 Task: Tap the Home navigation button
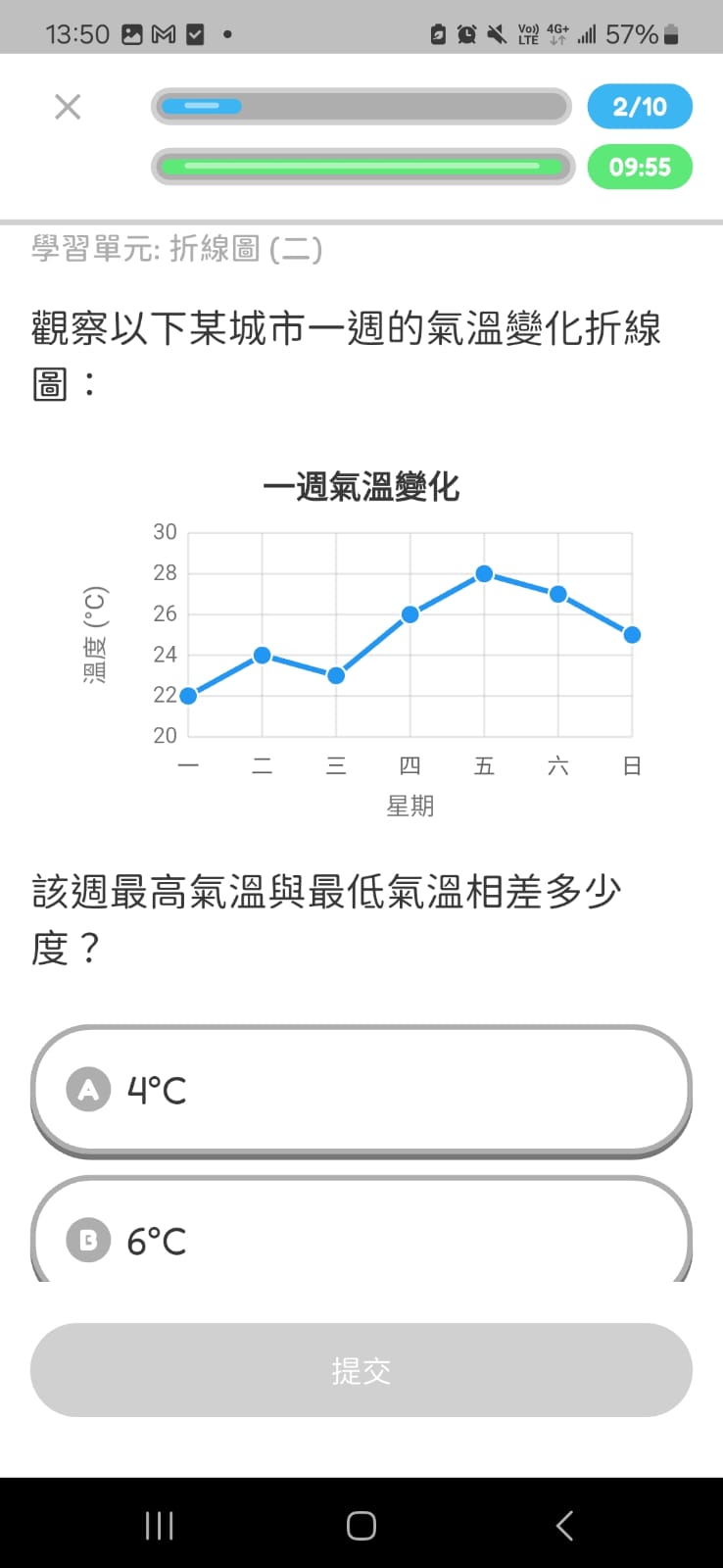pyautogui.click(x=361, y=1525)
